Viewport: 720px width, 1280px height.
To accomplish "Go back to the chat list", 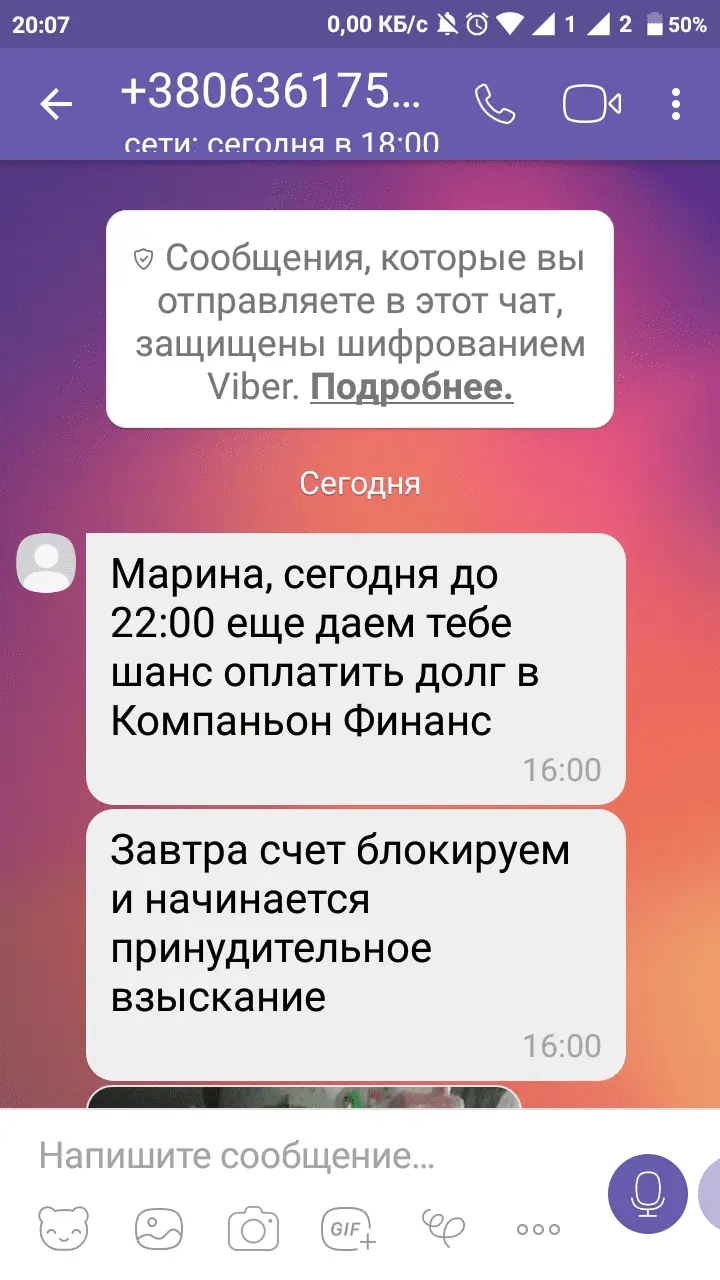I will [56, 104].
